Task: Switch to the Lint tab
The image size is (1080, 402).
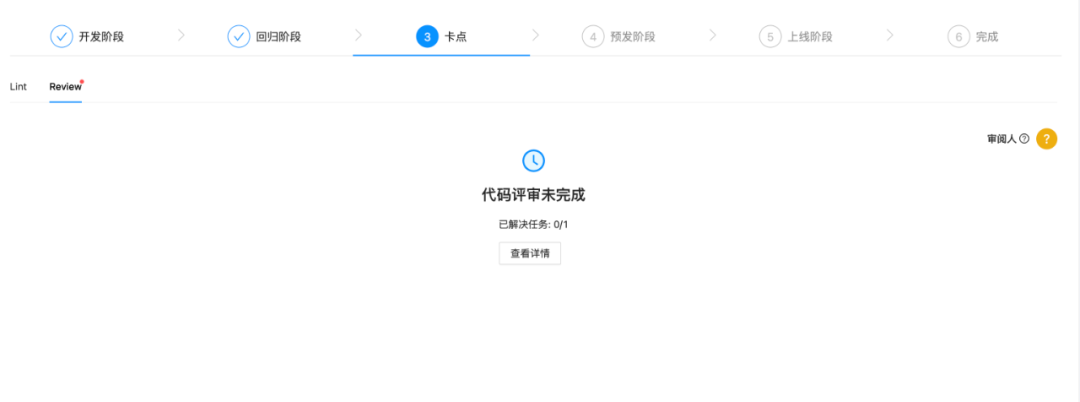Action: pyautogui.click(x=18, y=87)
